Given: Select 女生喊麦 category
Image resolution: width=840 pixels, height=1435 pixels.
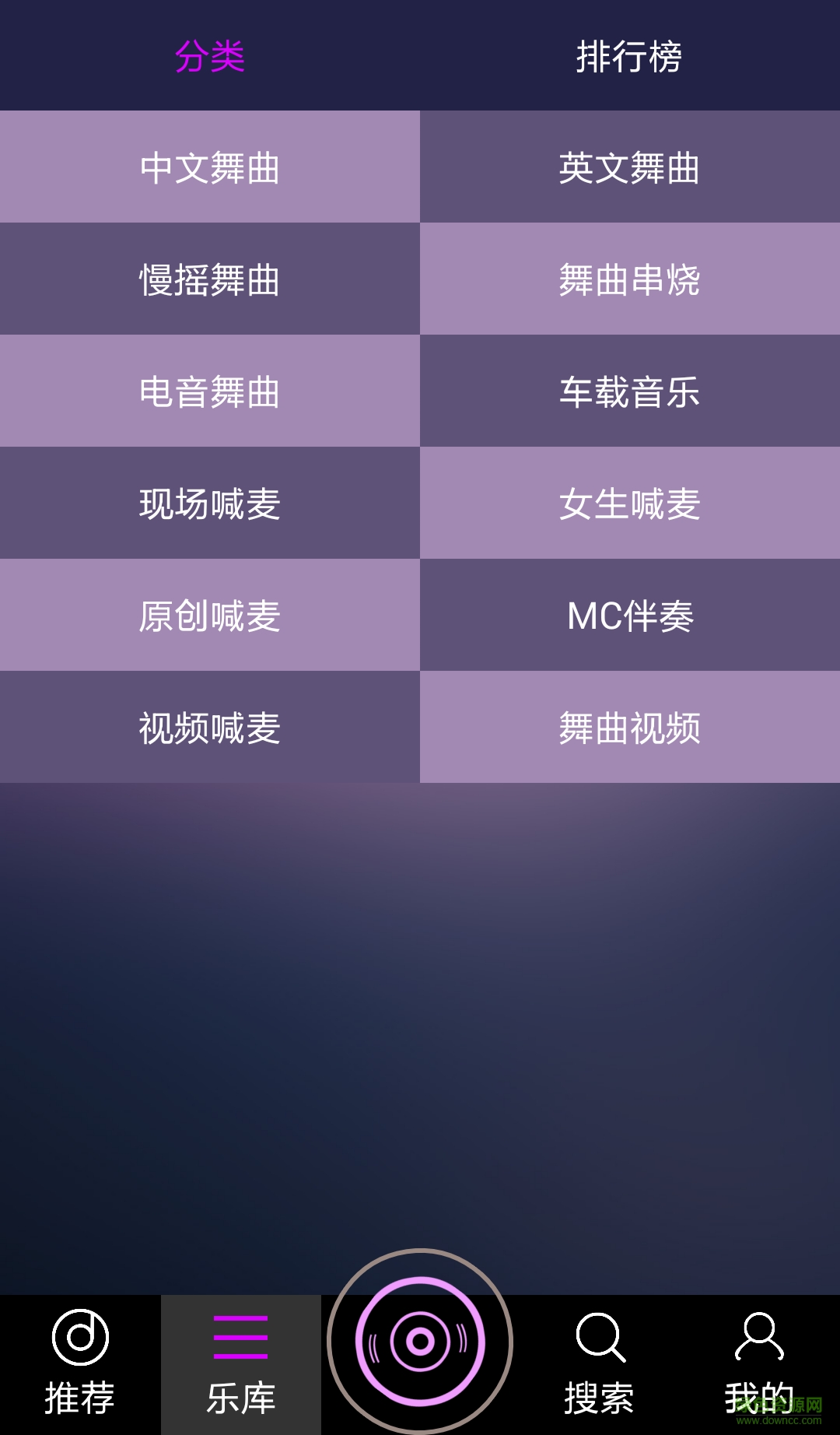Looking at the screenshot, I should pyautogui.click(x=629, y=503).
